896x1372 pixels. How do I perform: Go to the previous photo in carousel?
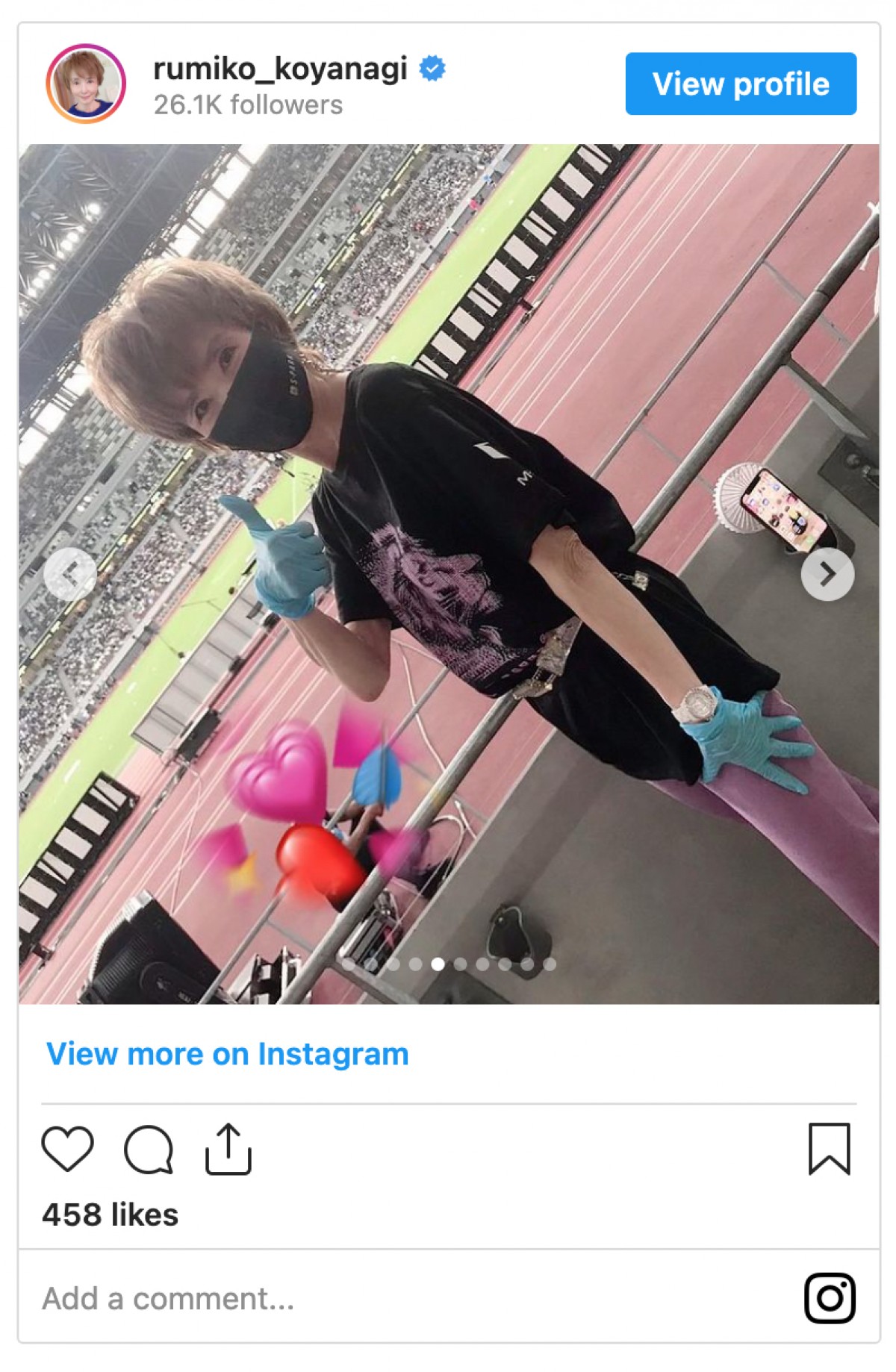click(69, 574)
